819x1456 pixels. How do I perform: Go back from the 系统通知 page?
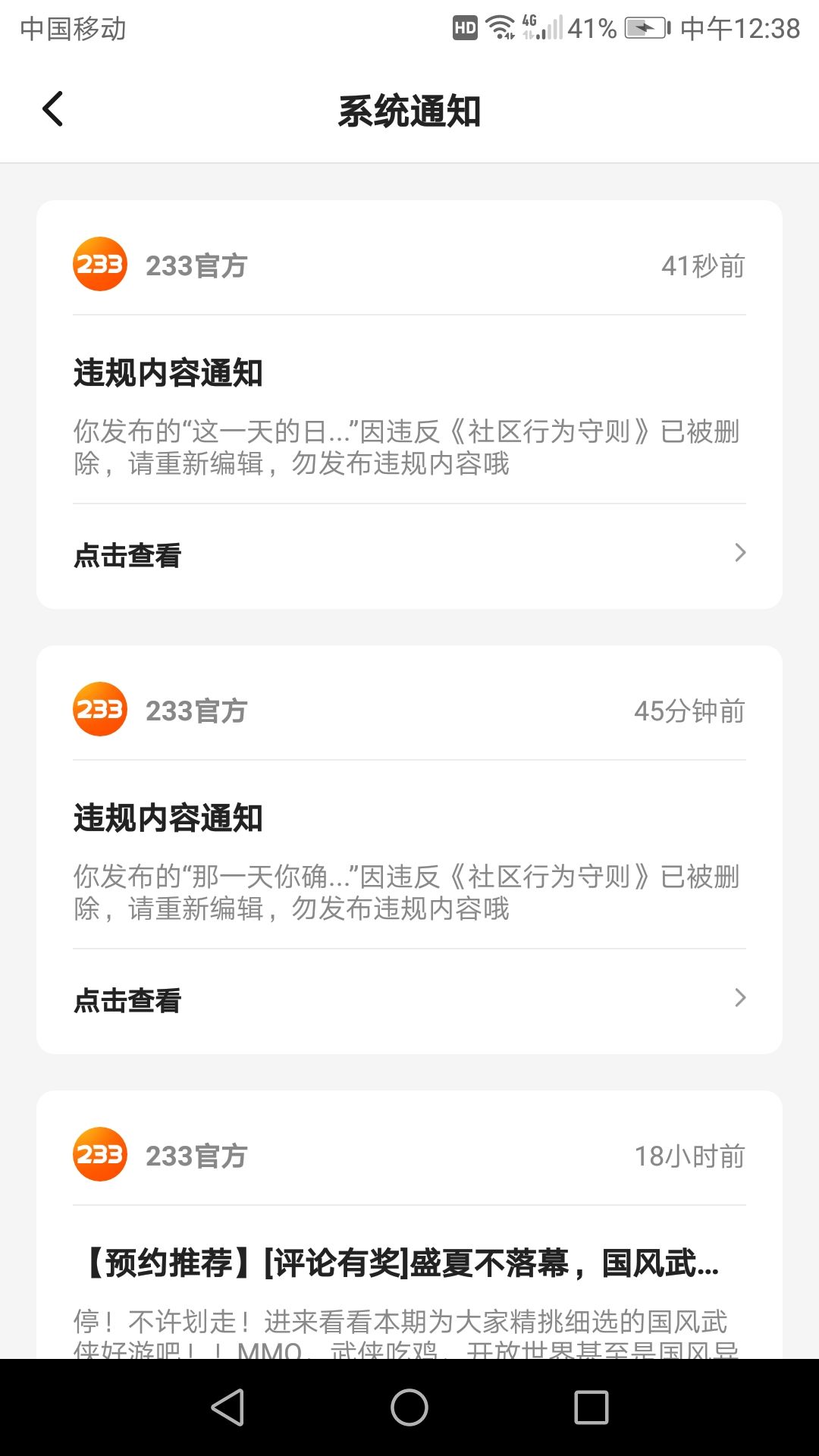pos(52,109)
